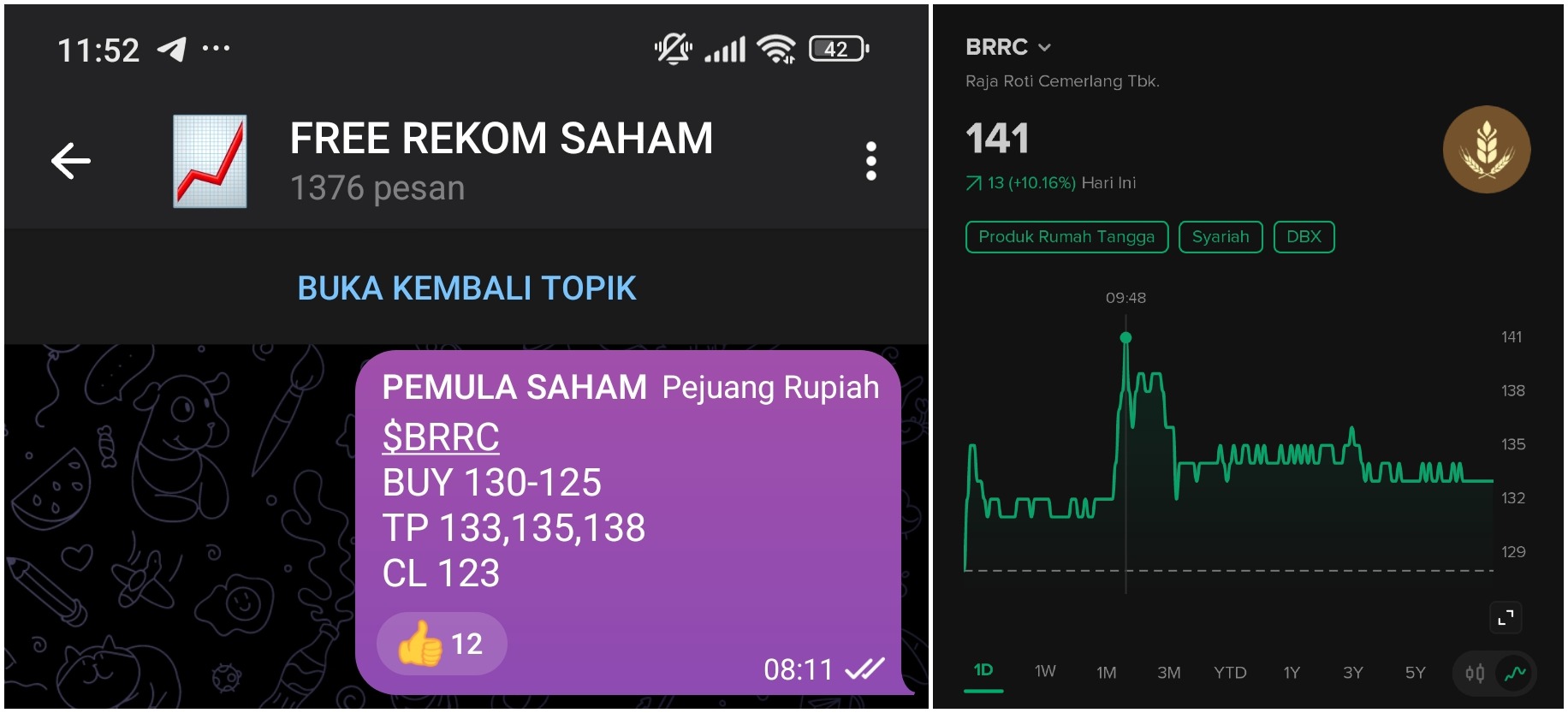Show the 1Y chart range

click(x=1292, y=673)
